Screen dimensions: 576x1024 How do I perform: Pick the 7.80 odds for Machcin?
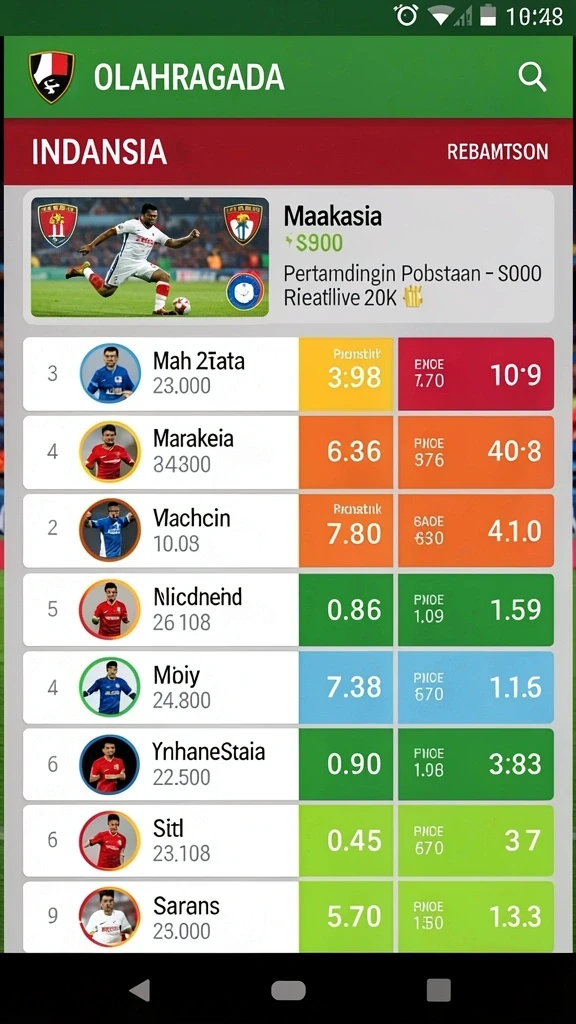pyautogui.click(x=346, y=530)
